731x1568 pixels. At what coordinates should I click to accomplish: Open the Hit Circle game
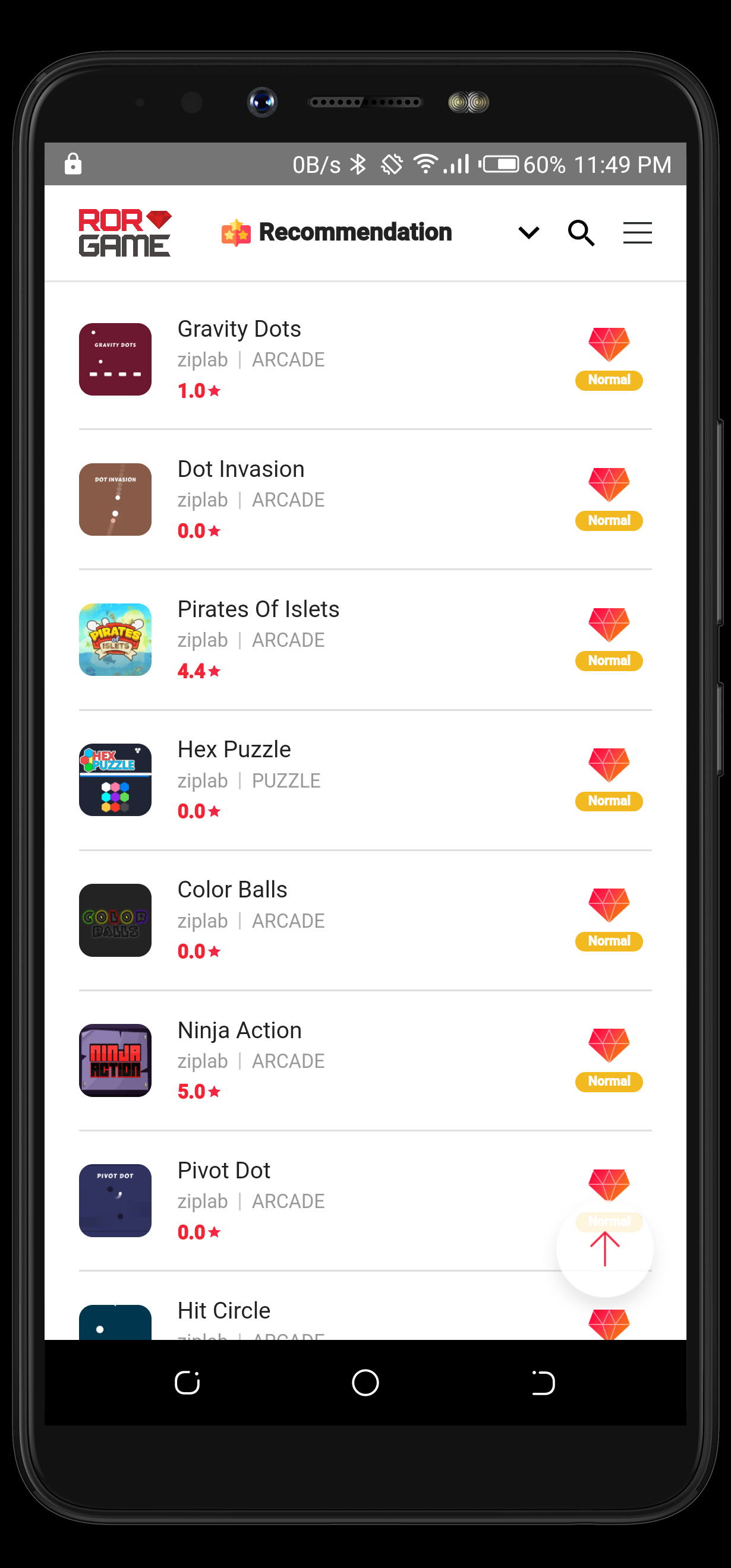click(x=223, y=1310)
